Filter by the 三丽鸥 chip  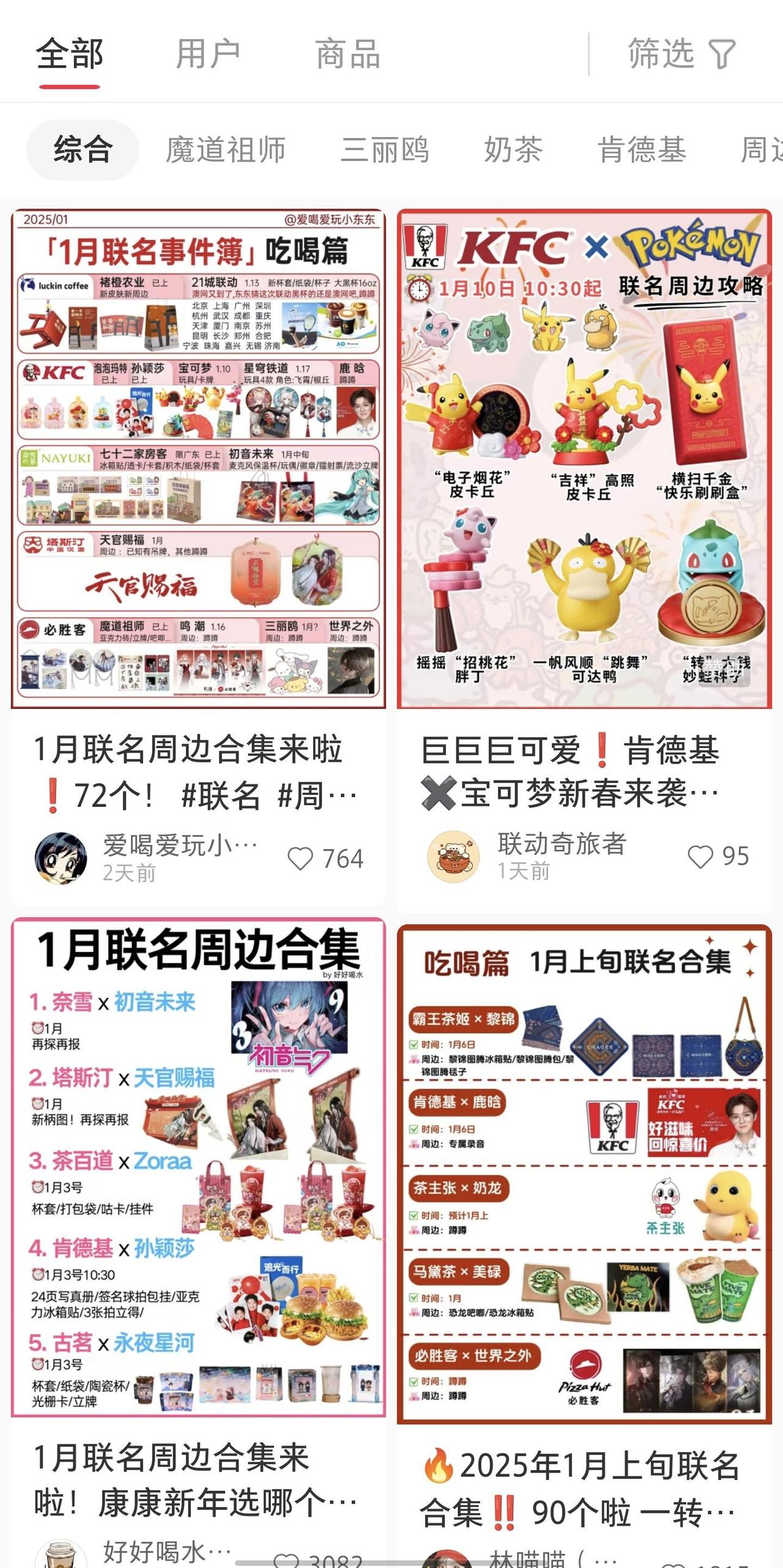click(x=385, y=150)
